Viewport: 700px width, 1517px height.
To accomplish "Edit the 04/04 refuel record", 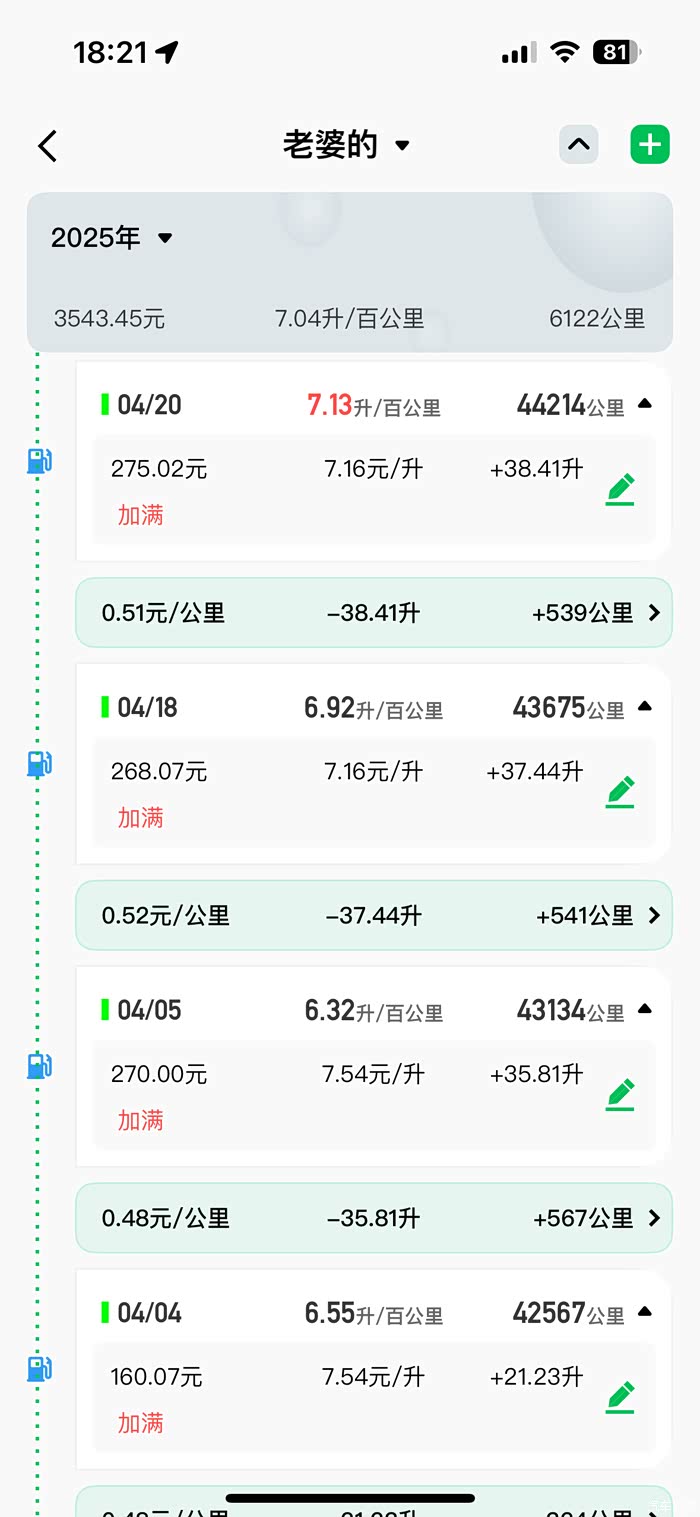I will click(620, 1397).
